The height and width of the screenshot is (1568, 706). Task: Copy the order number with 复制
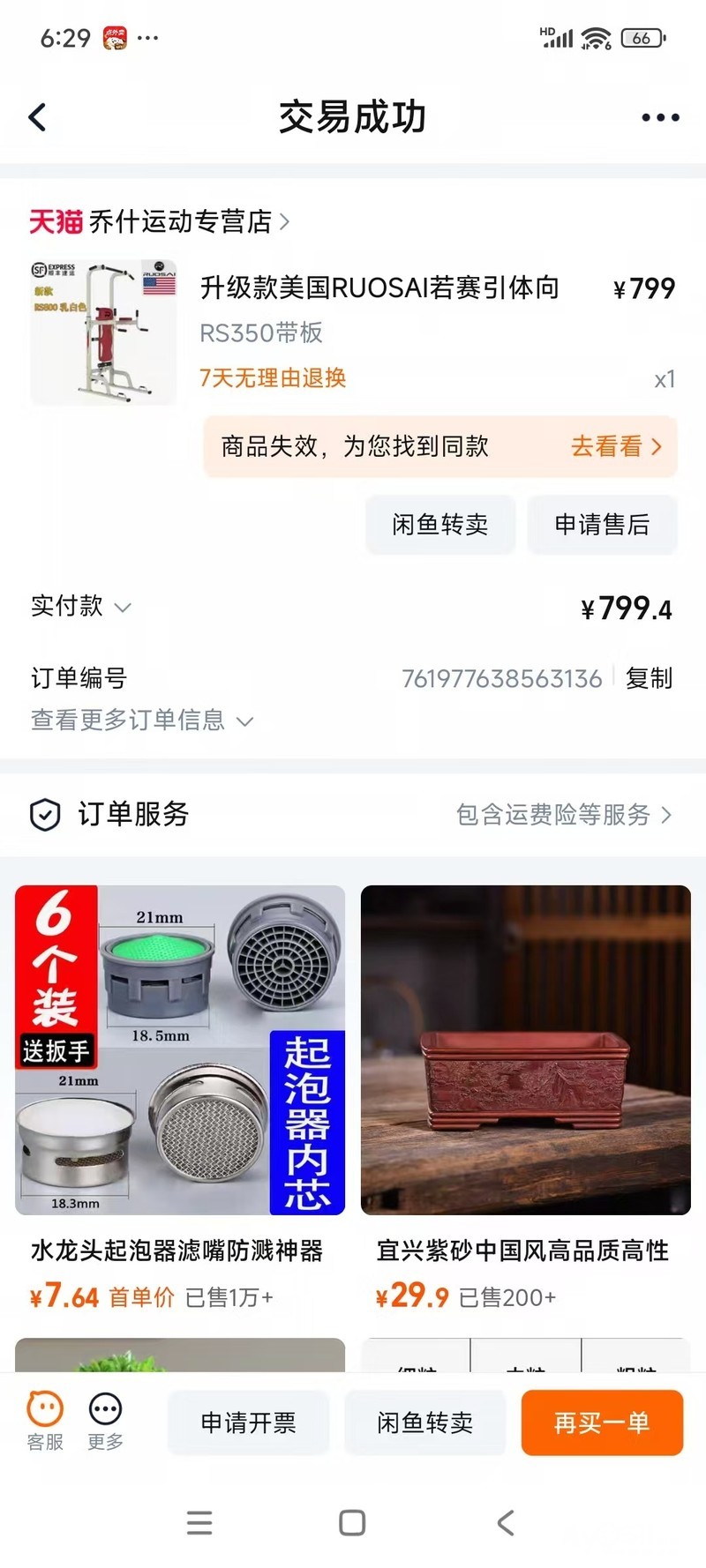649,678
